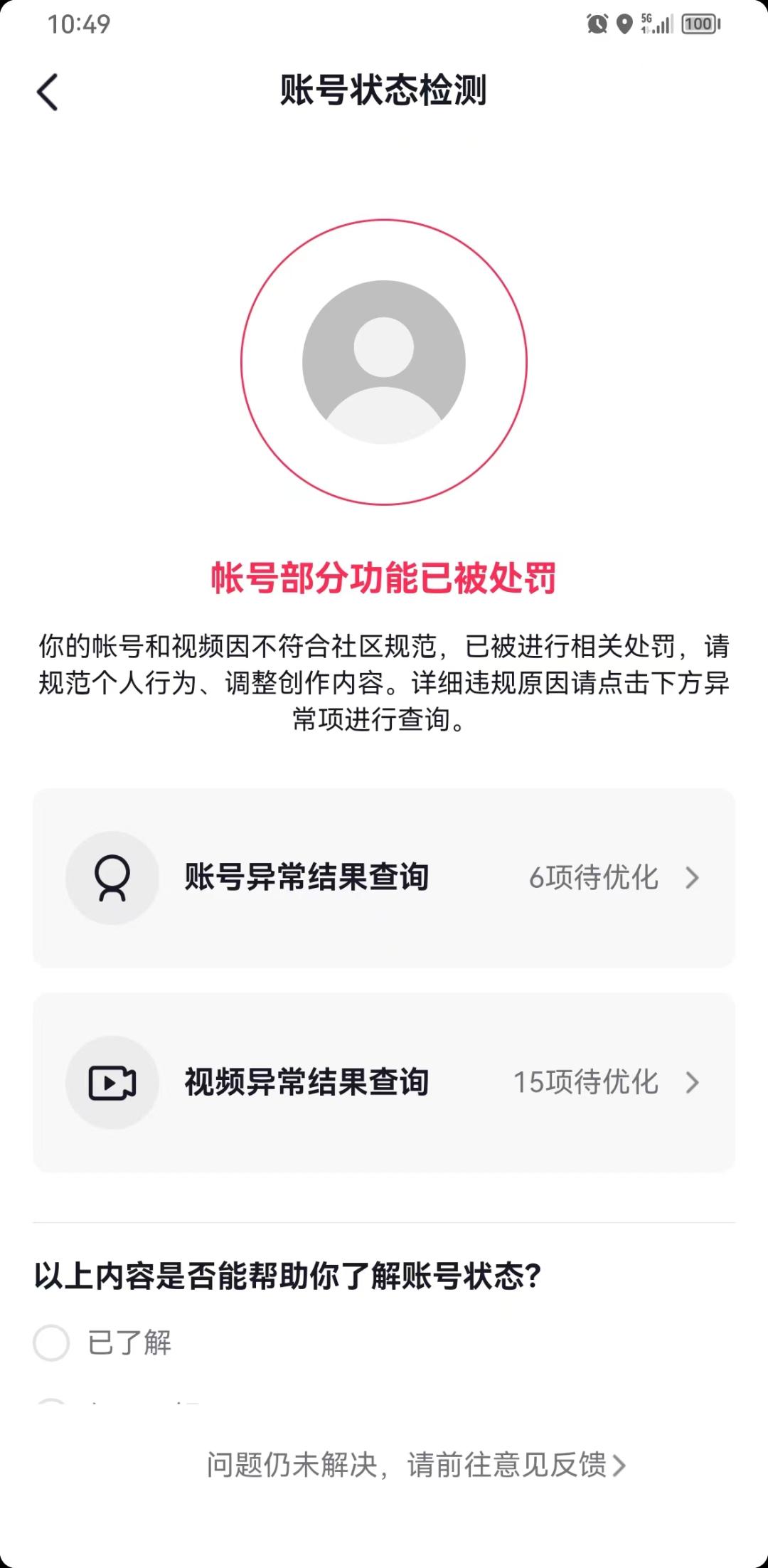This screenshot has width=768, height=1568.
Task: Tap the red 帐号部分功能已被处罚 heading
Action: [x=383, y=579]
